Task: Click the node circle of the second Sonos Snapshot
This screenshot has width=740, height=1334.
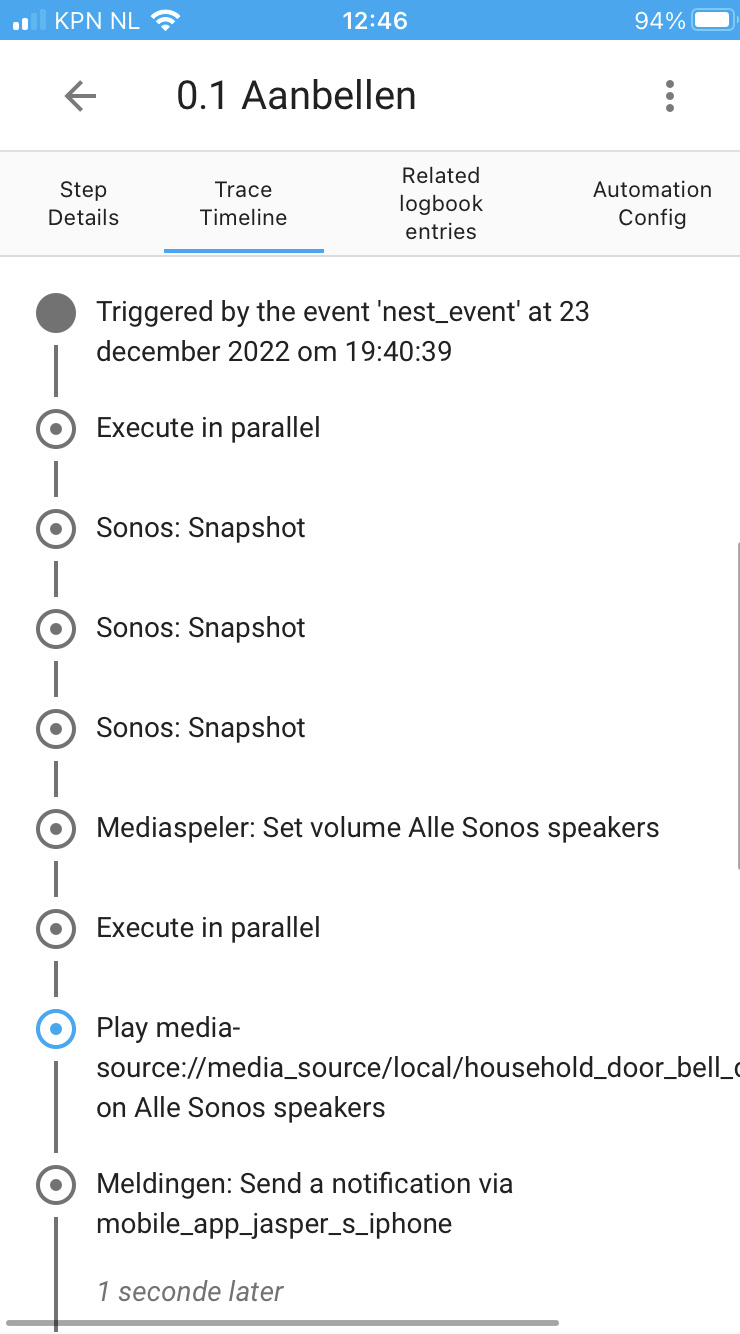Action: pos(56,628)
